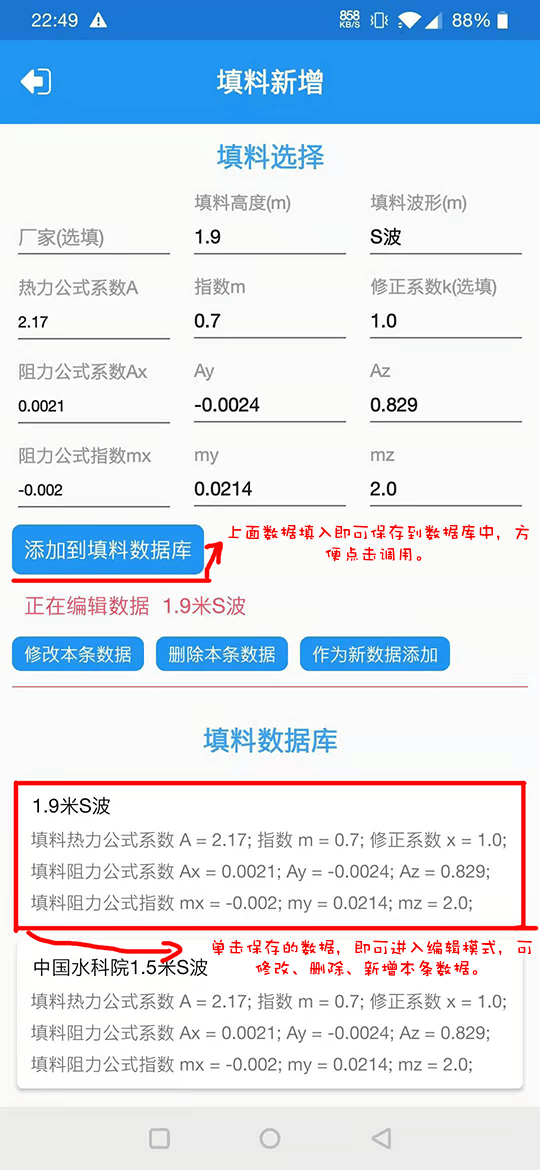
Task: Tap 作为新数据添加 to add as new
Action: [374, 654]
